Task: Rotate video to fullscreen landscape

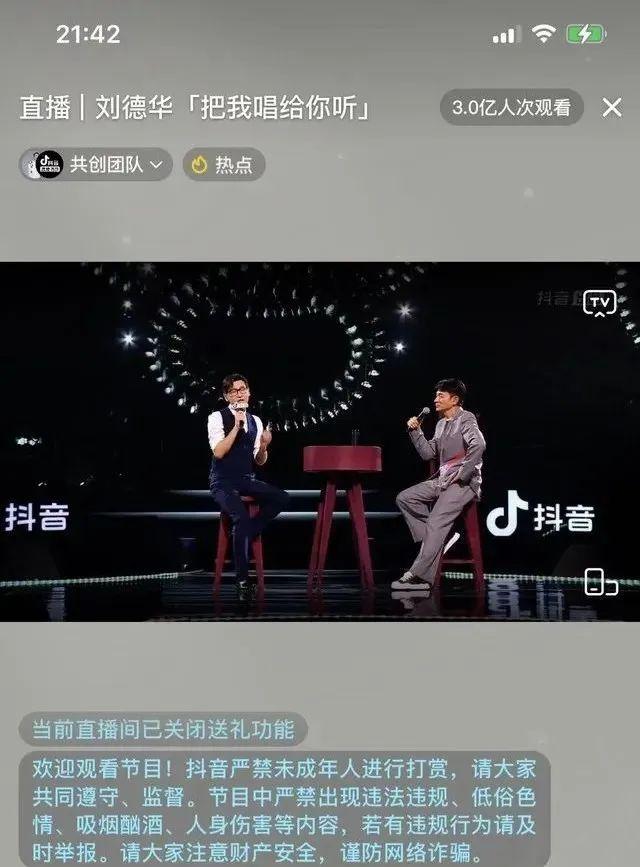Action: (x=600, y=582)
